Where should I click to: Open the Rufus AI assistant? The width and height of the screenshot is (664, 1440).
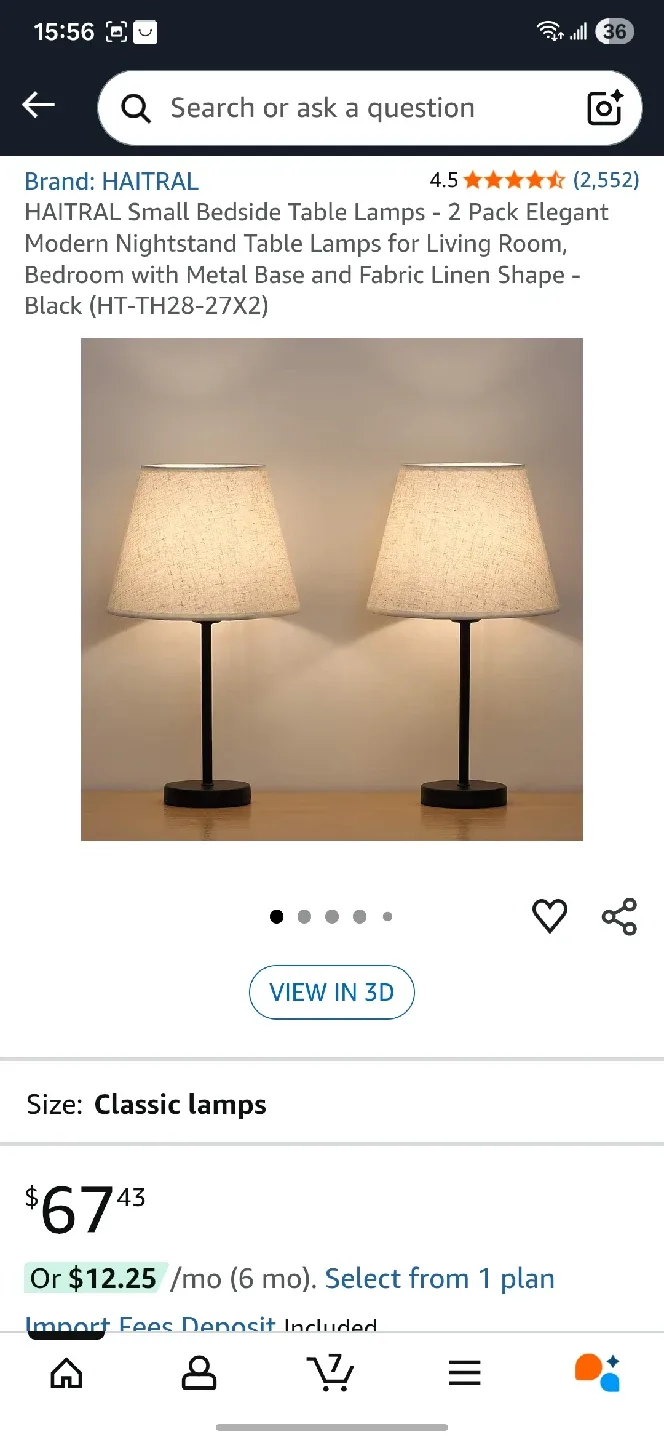point(597,1373)
